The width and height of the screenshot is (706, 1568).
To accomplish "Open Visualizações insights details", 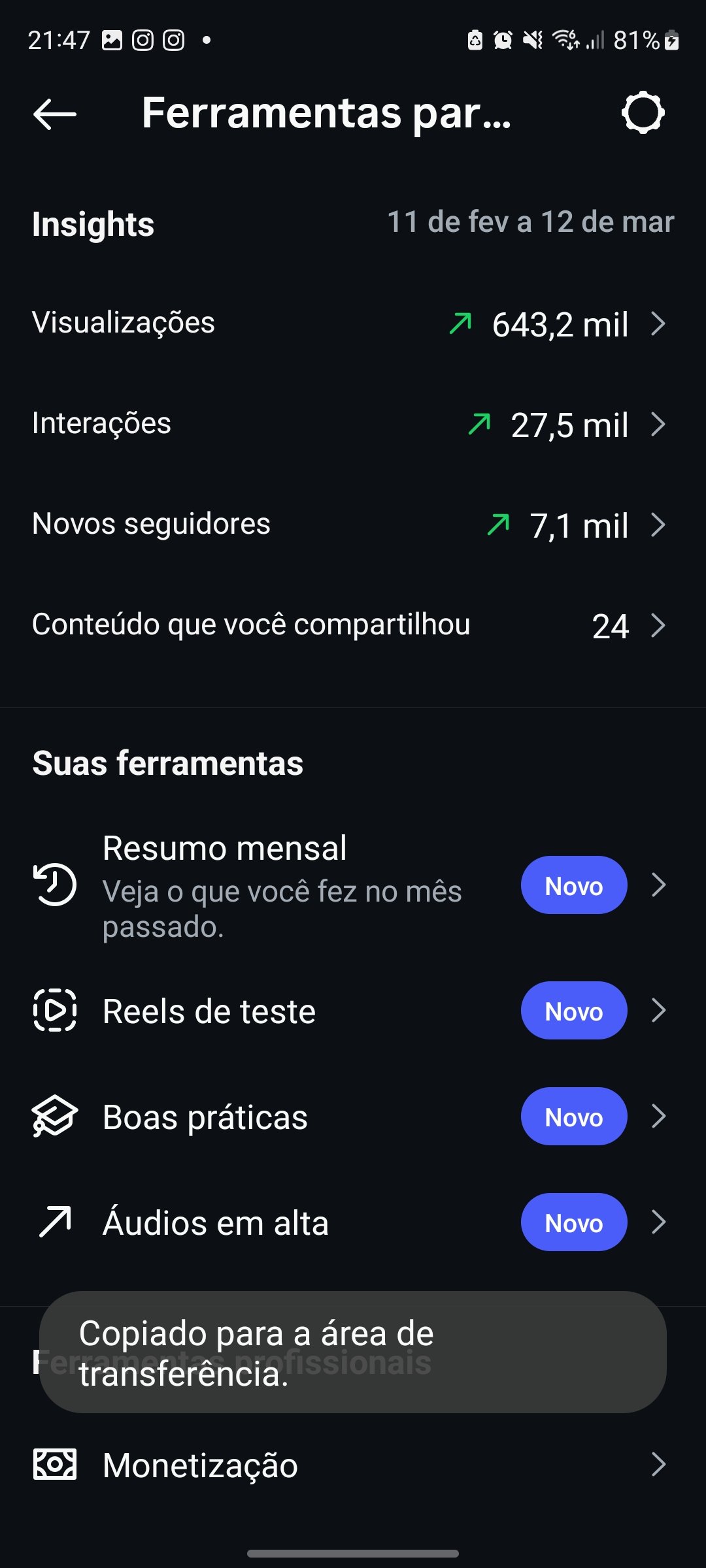I will click(x=352, y=323).
